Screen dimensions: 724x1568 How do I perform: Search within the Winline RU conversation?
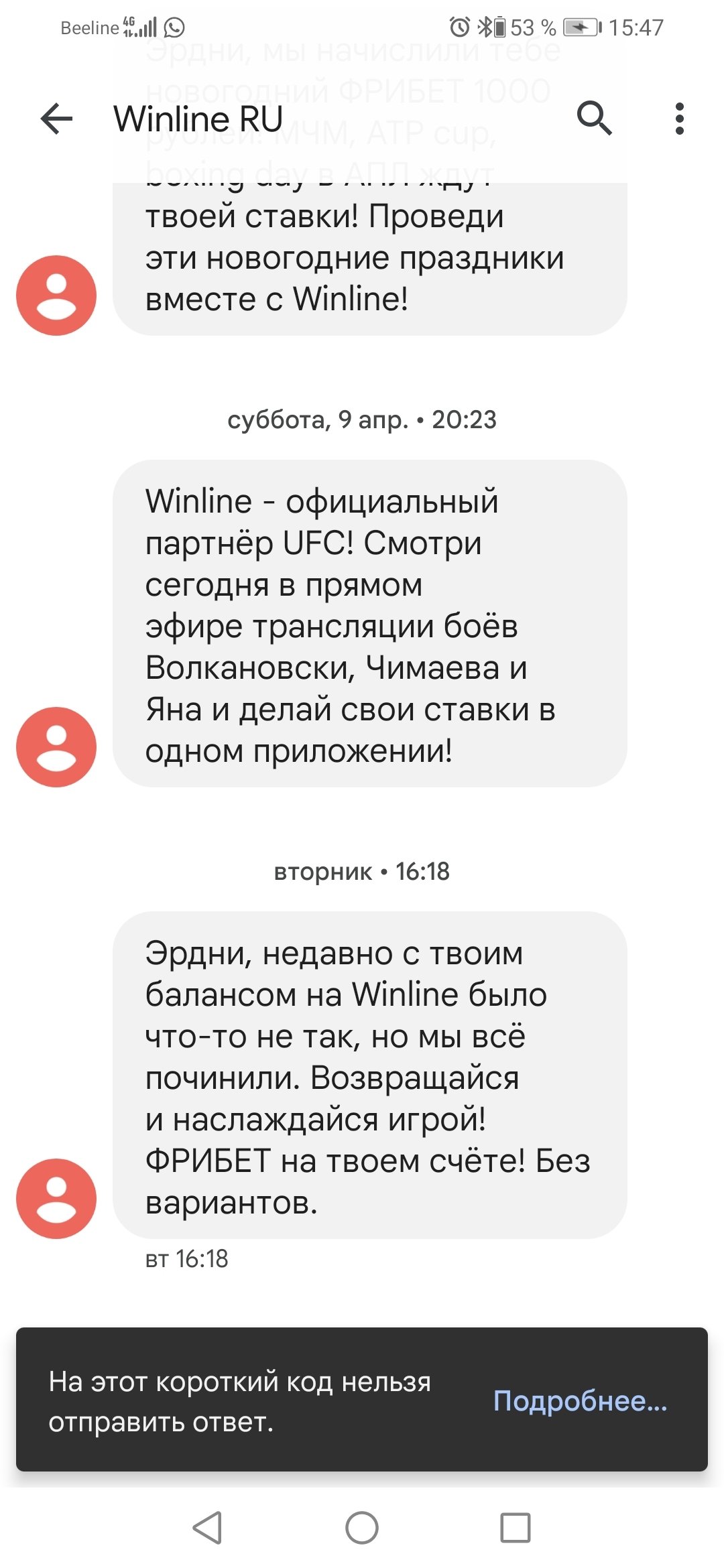594,119
